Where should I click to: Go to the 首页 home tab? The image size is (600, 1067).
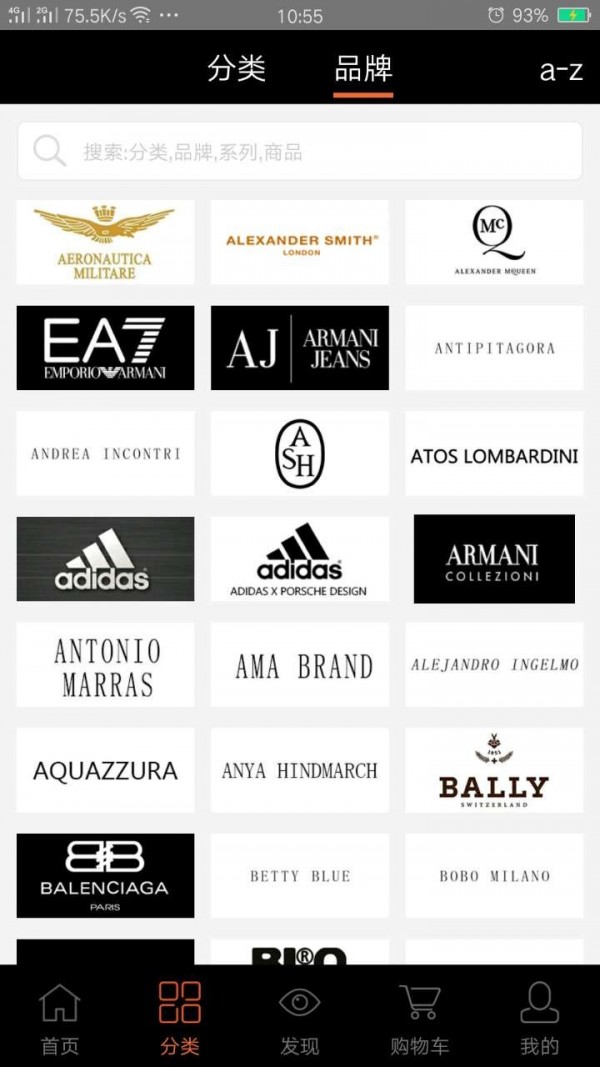[60, 1018]
